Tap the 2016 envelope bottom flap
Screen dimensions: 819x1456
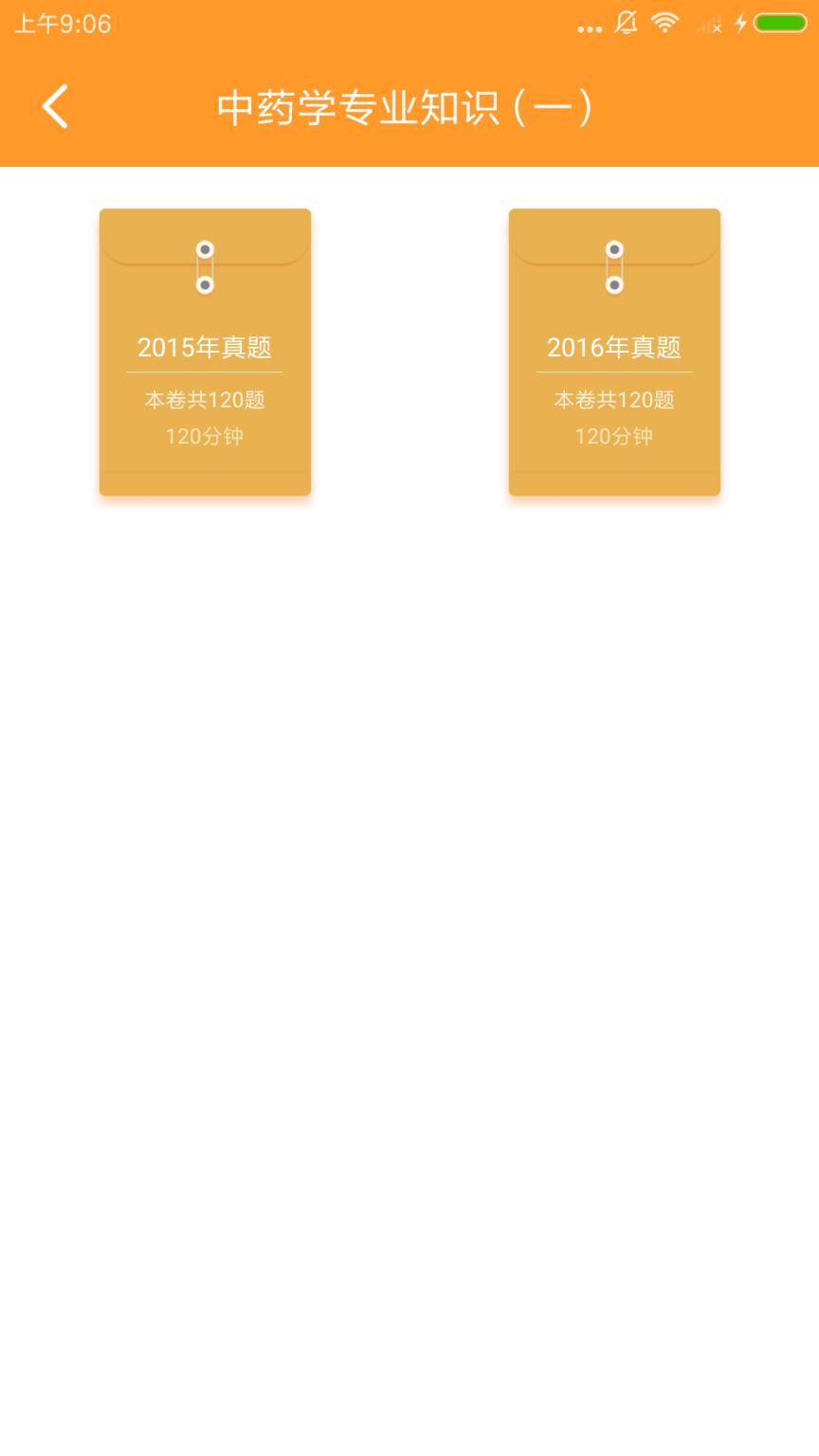(613, 482)
